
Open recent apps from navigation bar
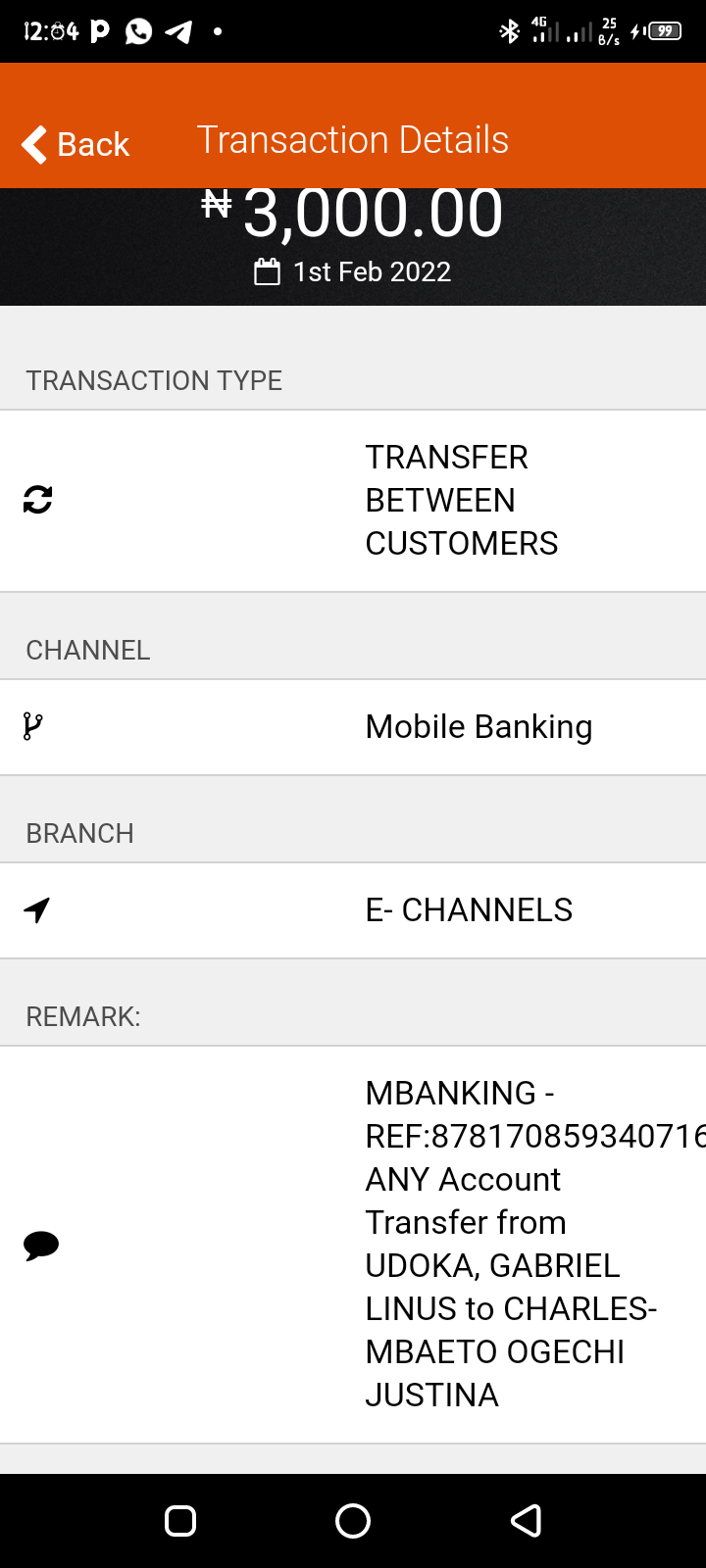180,1521
